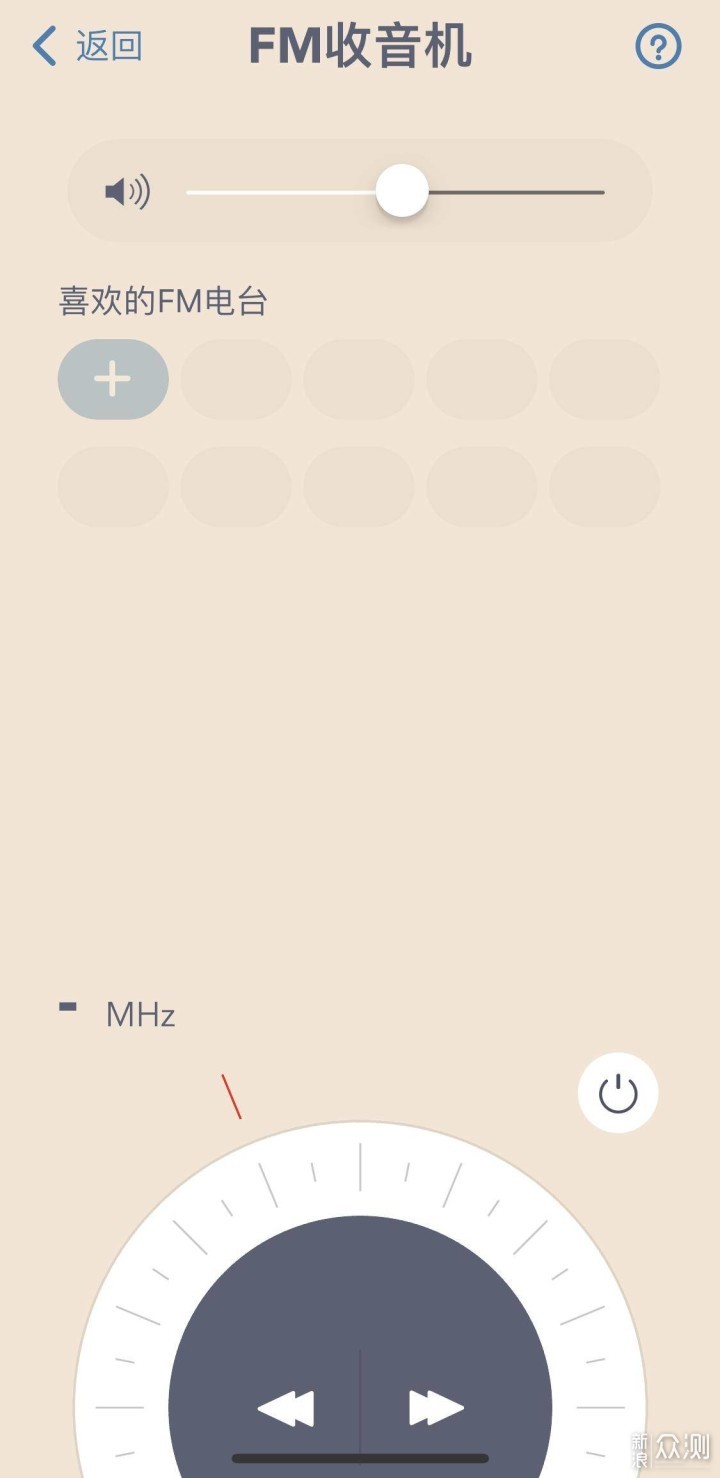Open the help question mark icon
The height and width of the screenshot is (1478, 720).
(x=658, y=46)
